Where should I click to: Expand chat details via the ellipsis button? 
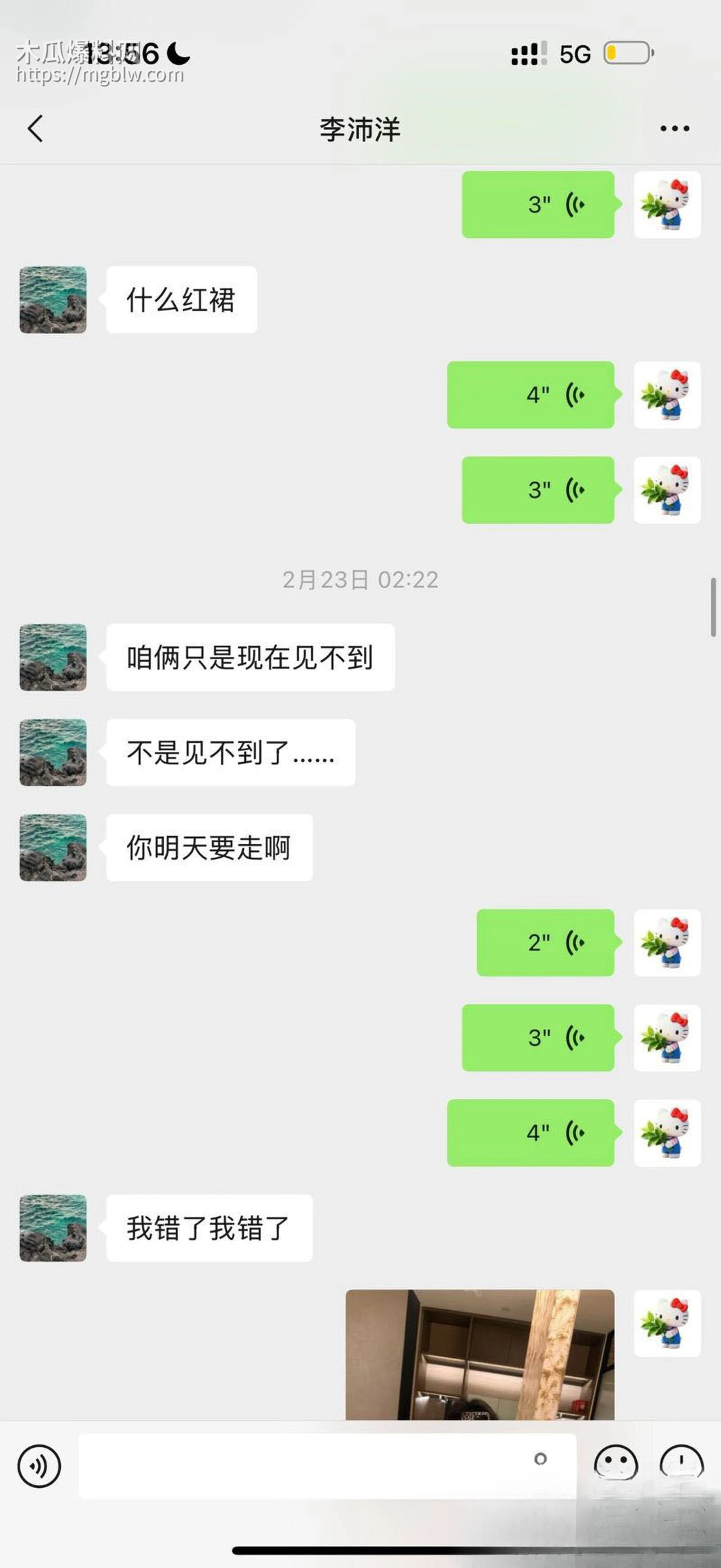[x=674, y=128]
